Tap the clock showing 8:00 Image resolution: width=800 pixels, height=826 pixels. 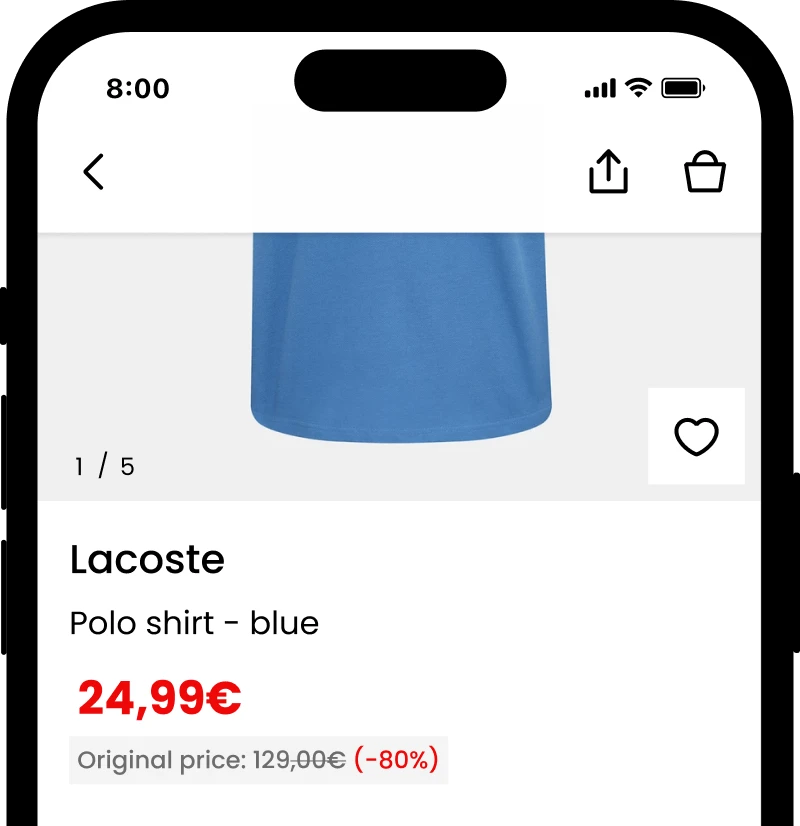(x=140, y=89)
